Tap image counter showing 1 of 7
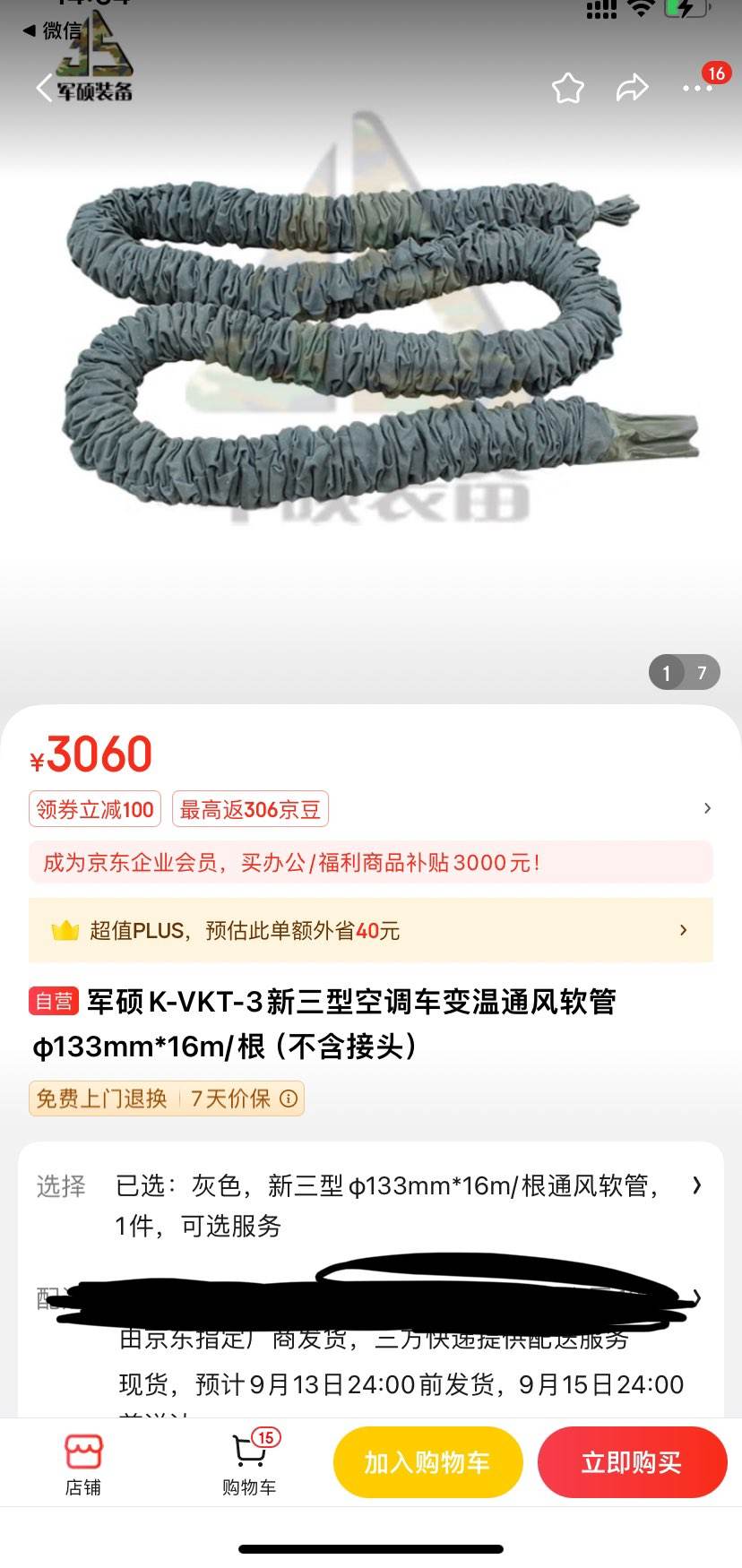The width and height of the screenshot is (742, 1568). tap(684, 672)
